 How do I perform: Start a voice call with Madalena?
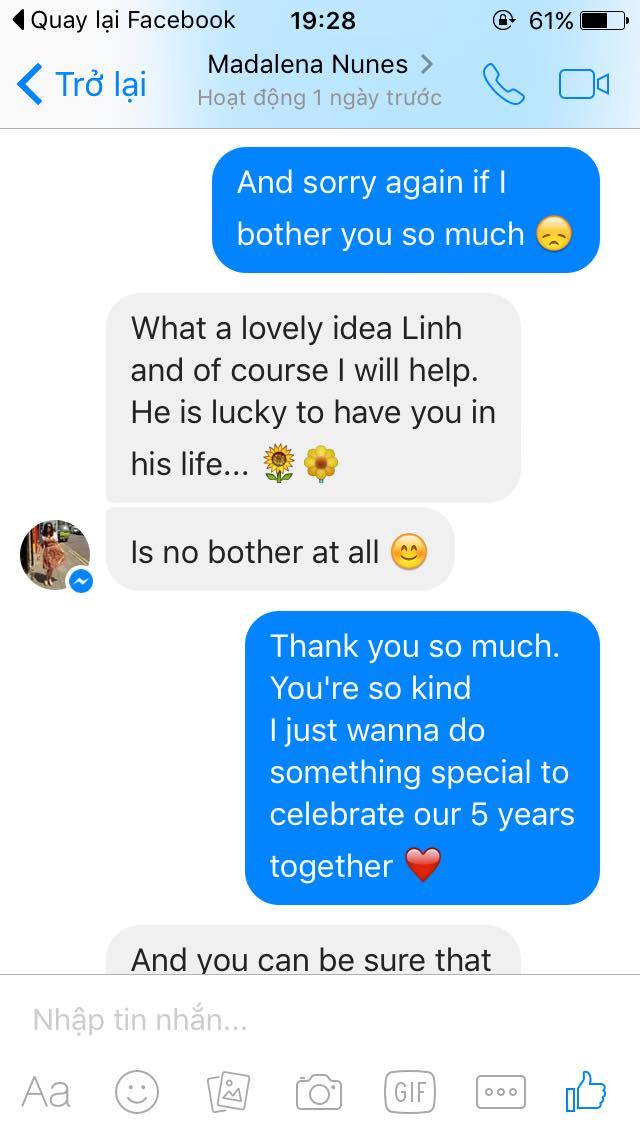503,84
